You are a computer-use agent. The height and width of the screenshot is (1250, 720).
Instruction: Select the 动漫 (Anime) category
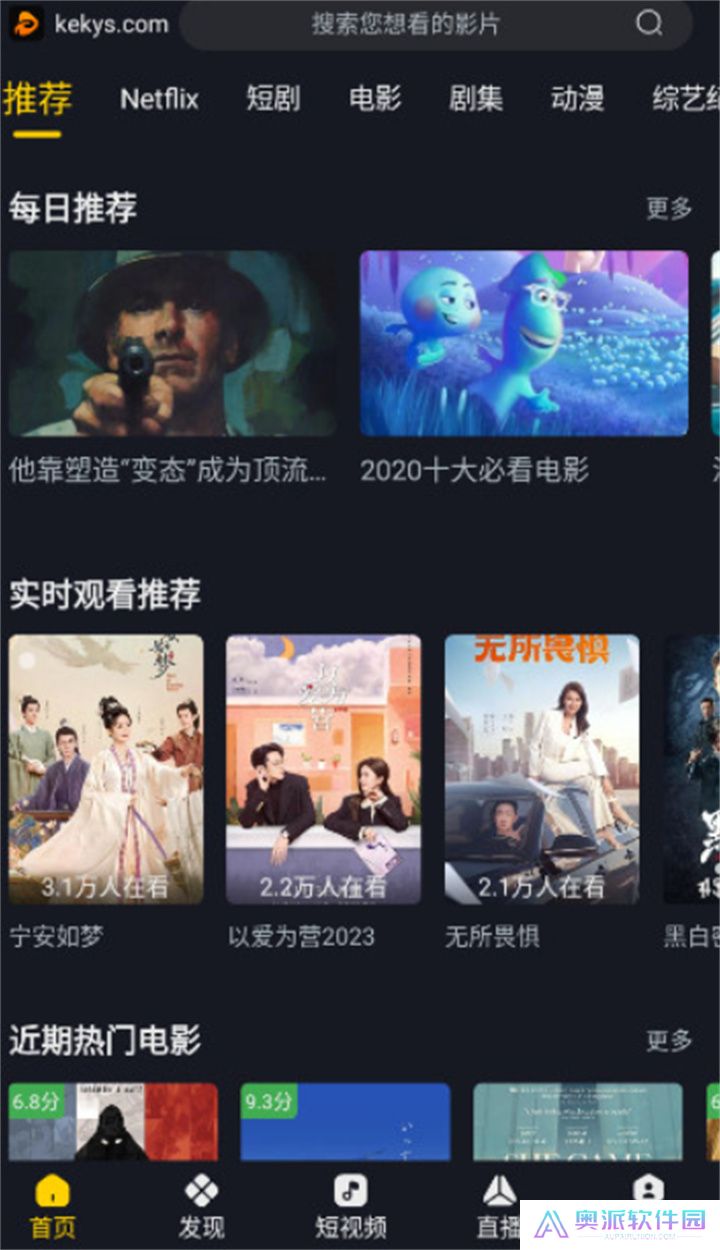point(579,99)
